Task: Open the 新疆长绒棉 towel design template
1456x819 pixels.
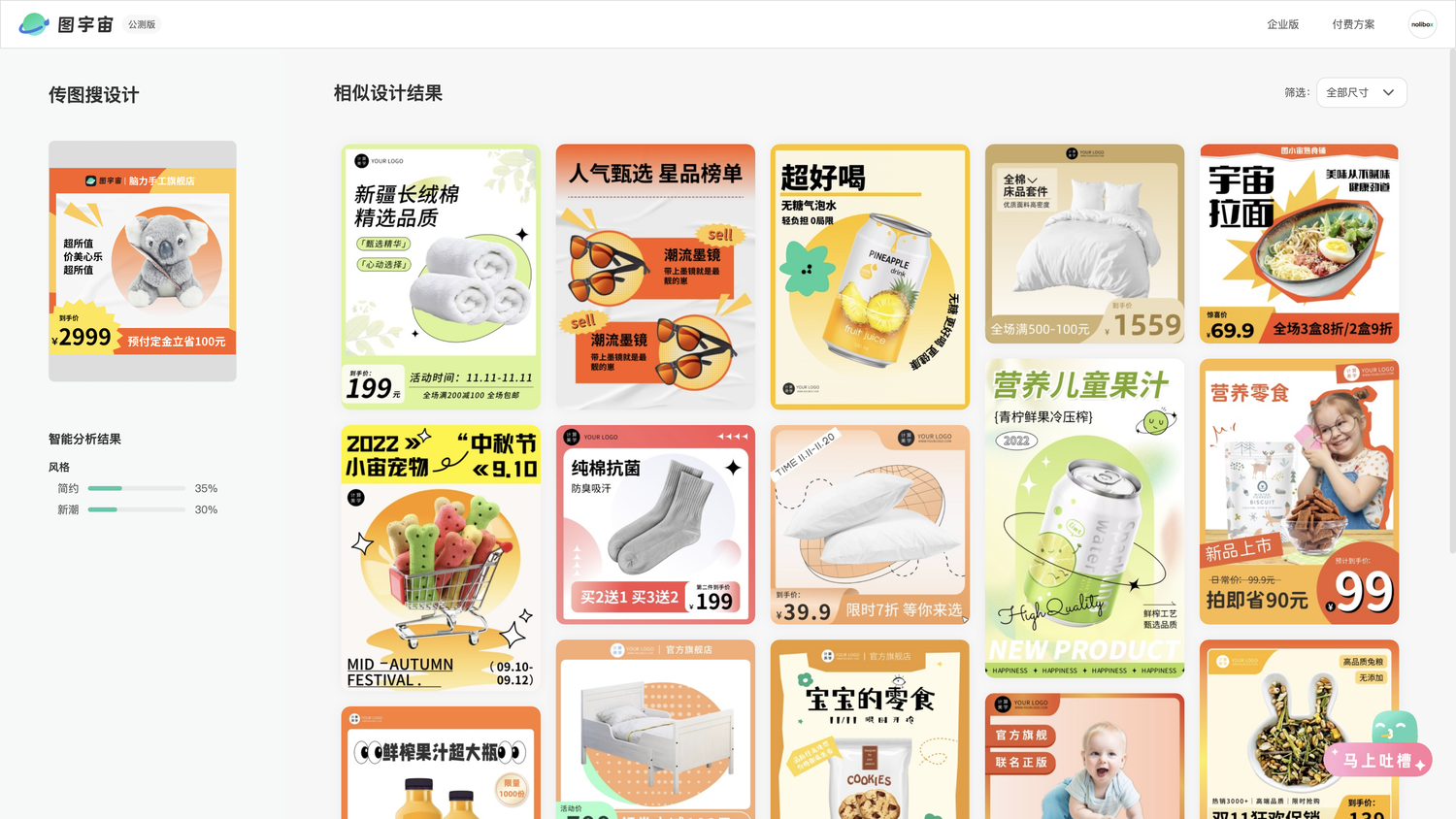Action: 441,277
